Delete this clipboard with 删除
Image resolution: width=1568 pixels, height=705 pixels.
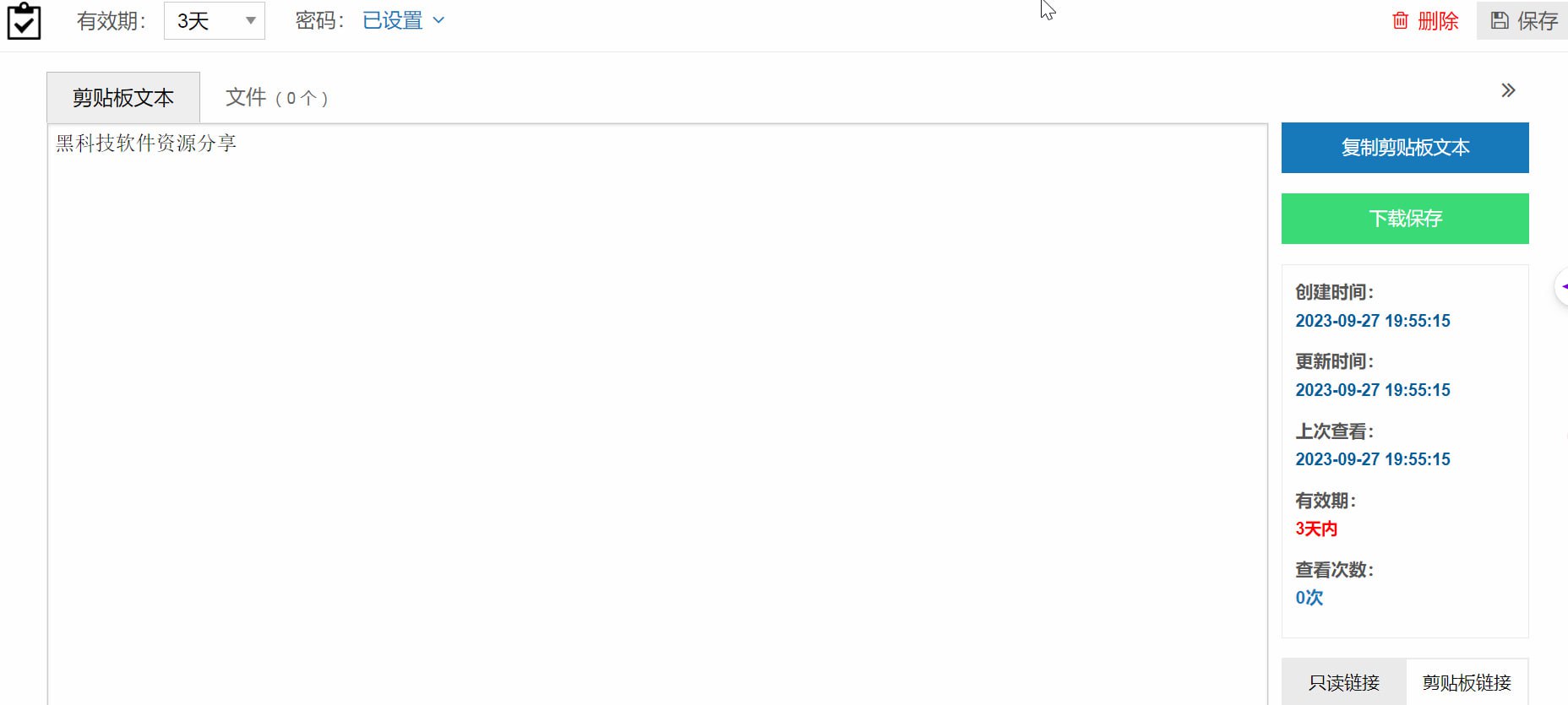(1425, 21)
